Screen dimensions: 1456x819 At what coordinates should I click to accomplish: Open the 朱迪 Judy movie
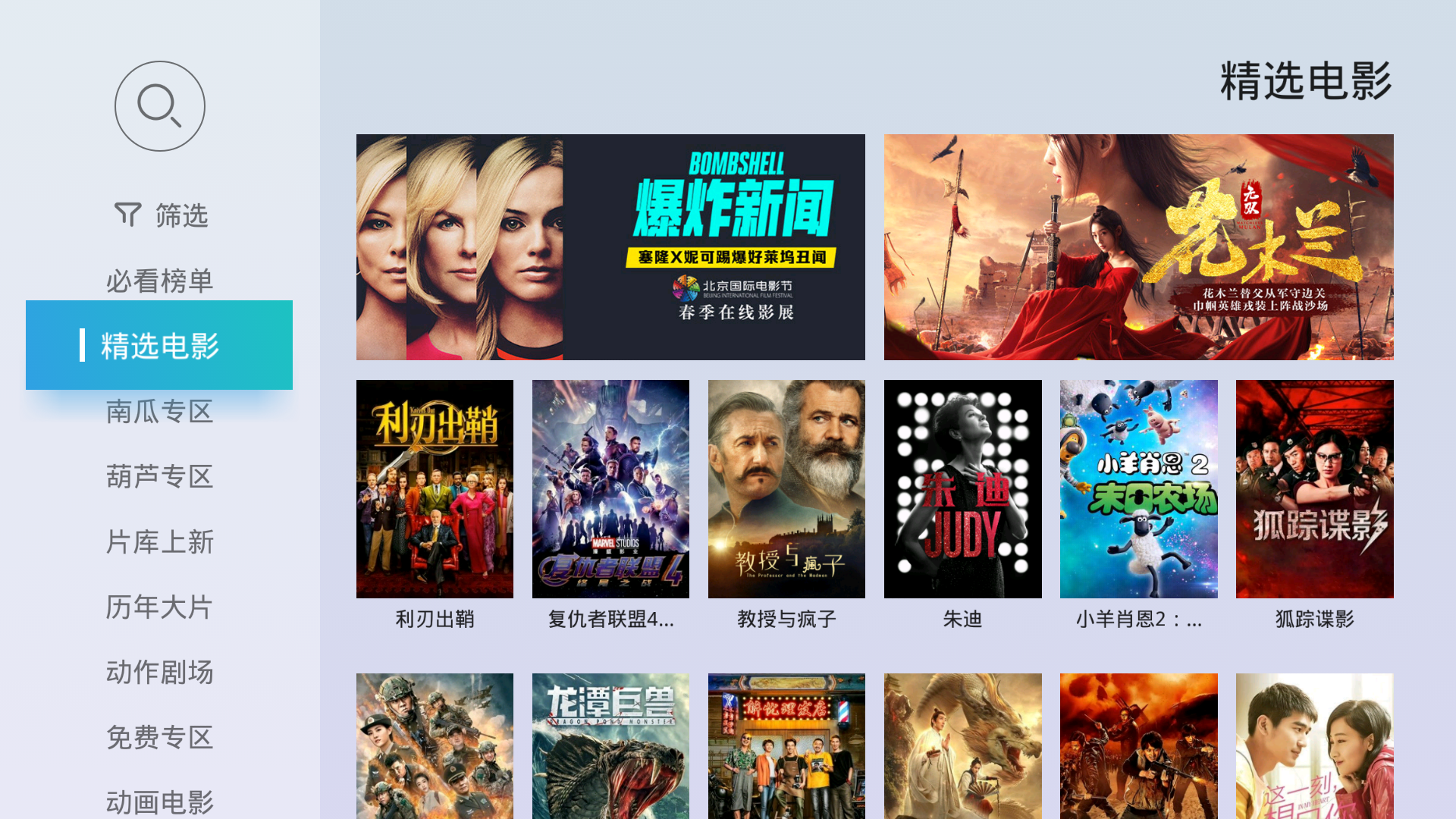[962, 489]
